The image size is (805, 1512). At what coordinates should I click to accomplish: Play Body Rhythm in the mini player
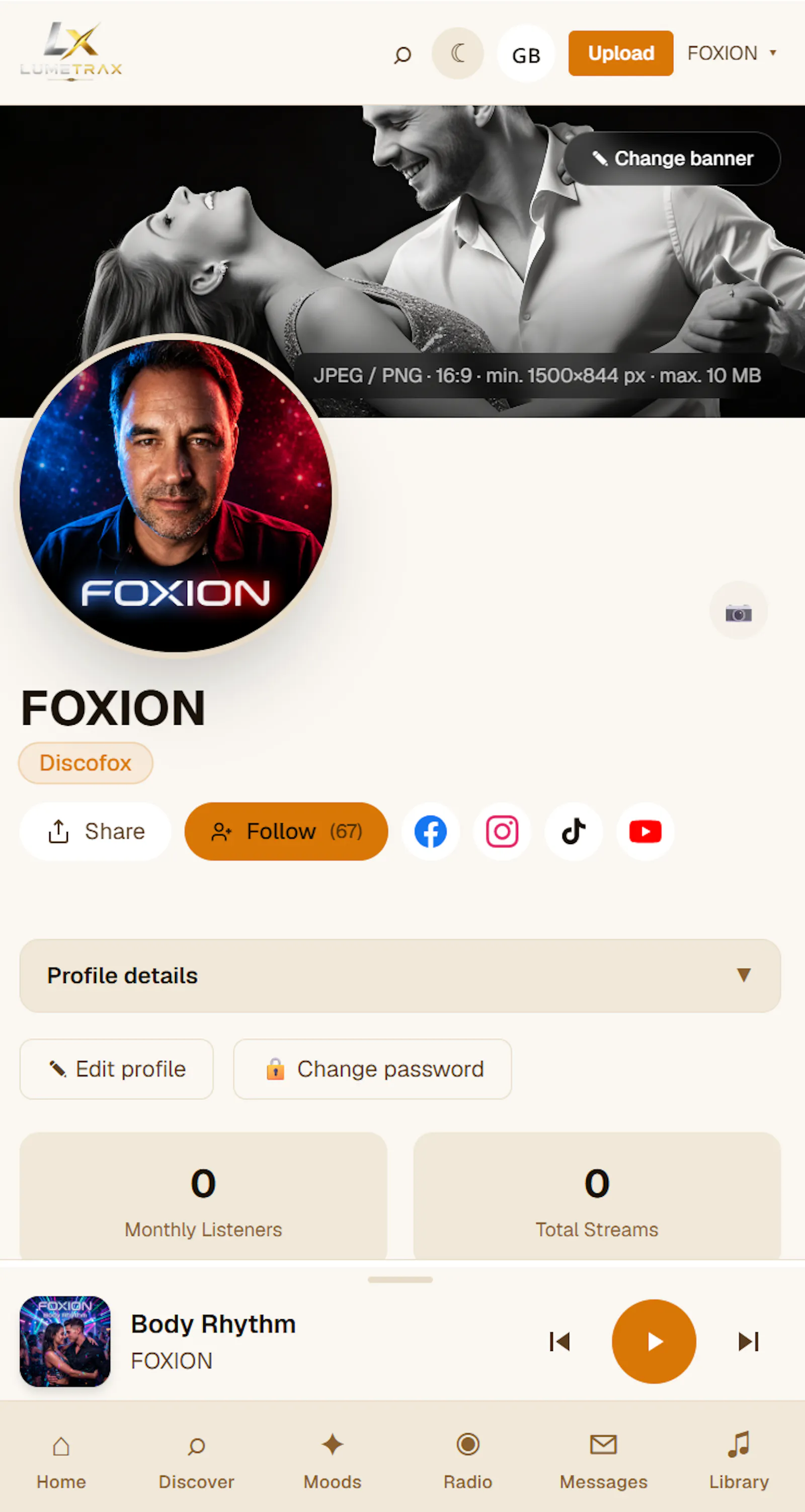pos(654,1341)
